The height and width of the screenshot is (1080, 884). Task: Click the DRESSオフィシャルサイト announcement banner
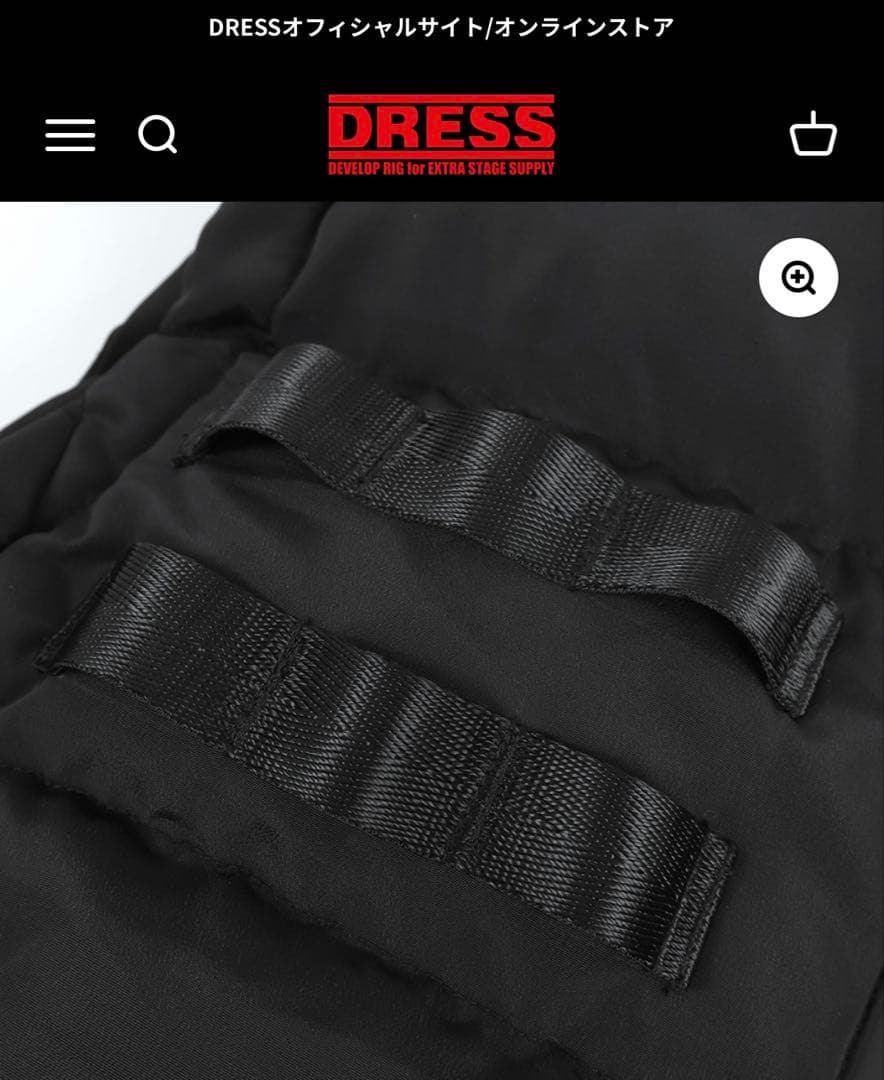point(440,27)
